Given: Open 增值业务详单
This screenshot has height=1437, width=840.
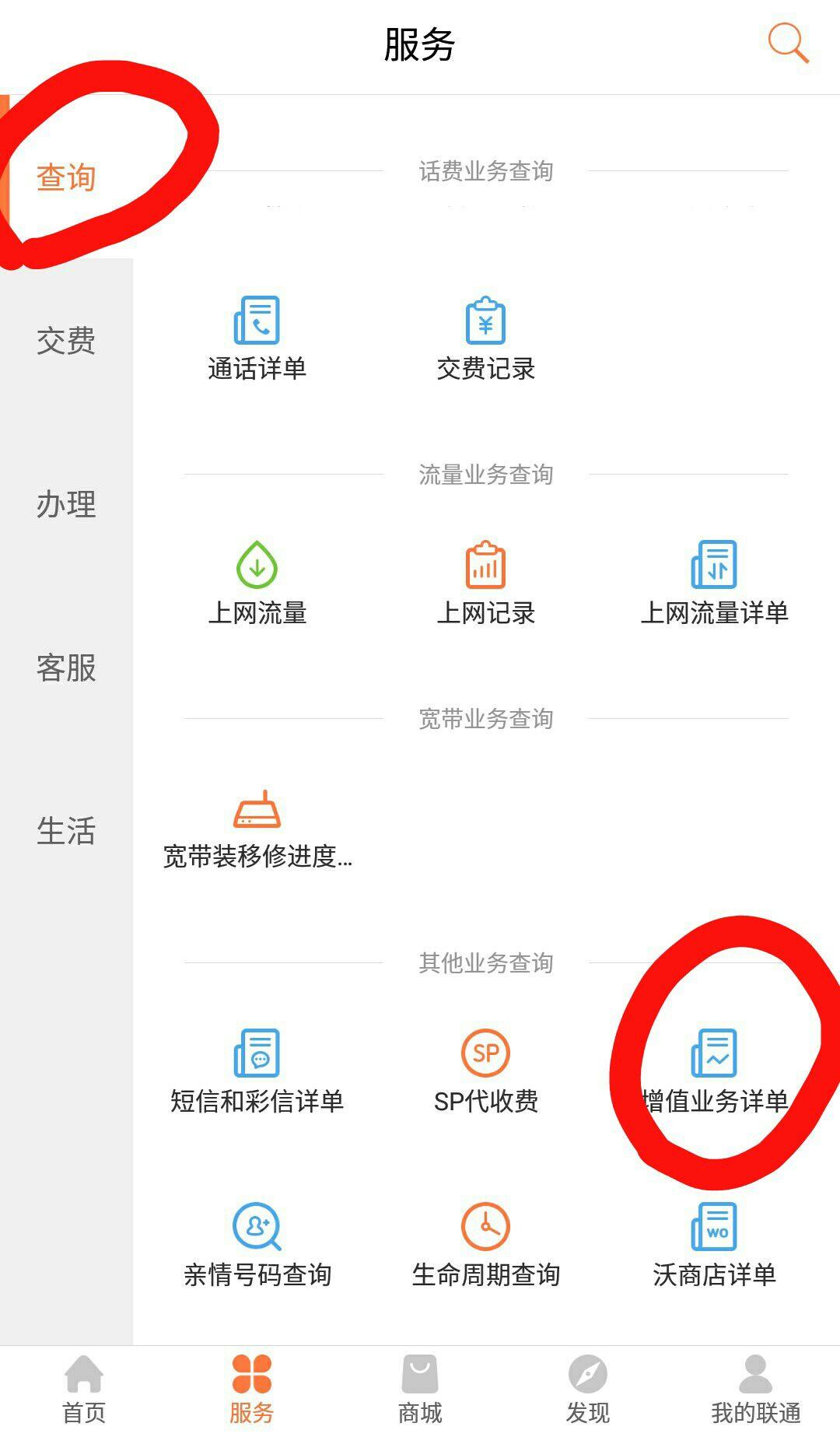Looking at the screenshot, I should 714,1072.
